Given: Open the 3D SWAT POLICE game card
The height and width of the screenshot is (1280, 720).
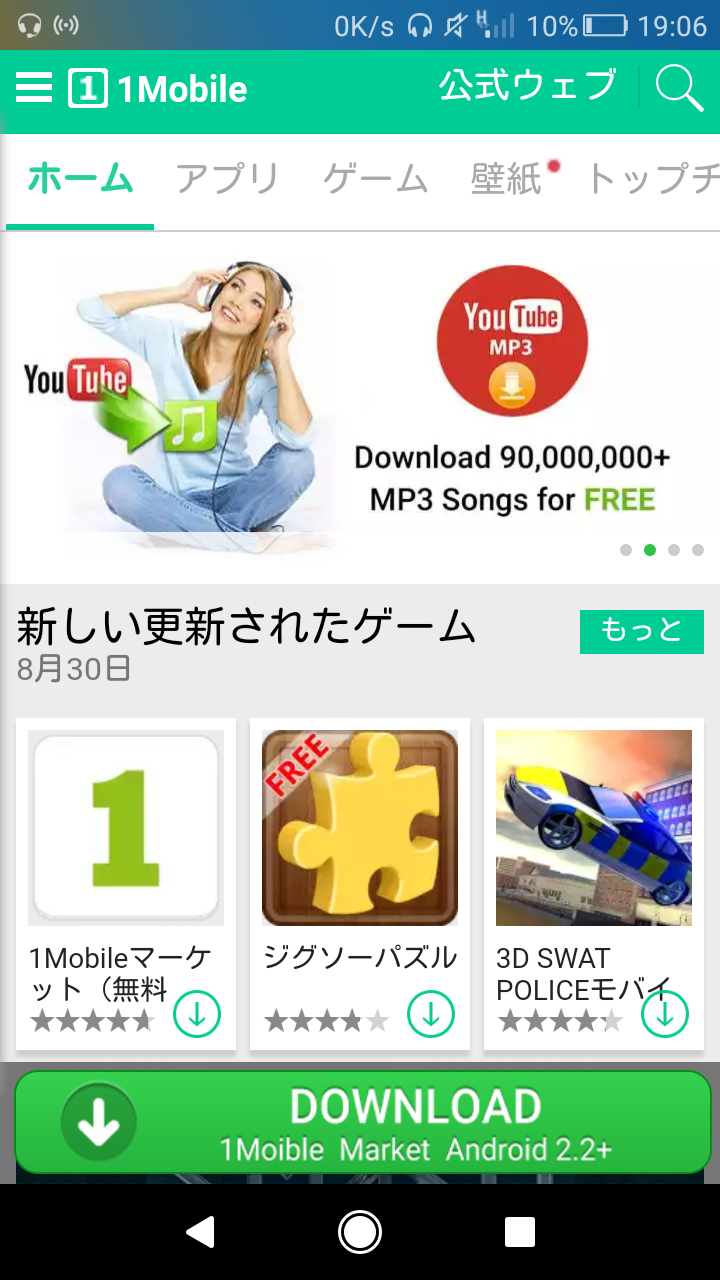Looking at the screenshot, I should point(593,830).
